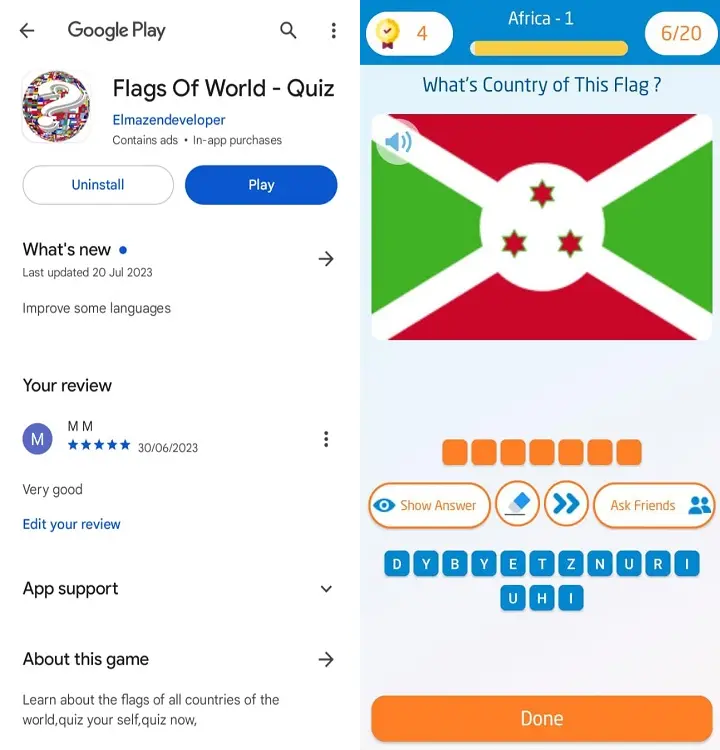Submit the answer with Done

(541, 718)
